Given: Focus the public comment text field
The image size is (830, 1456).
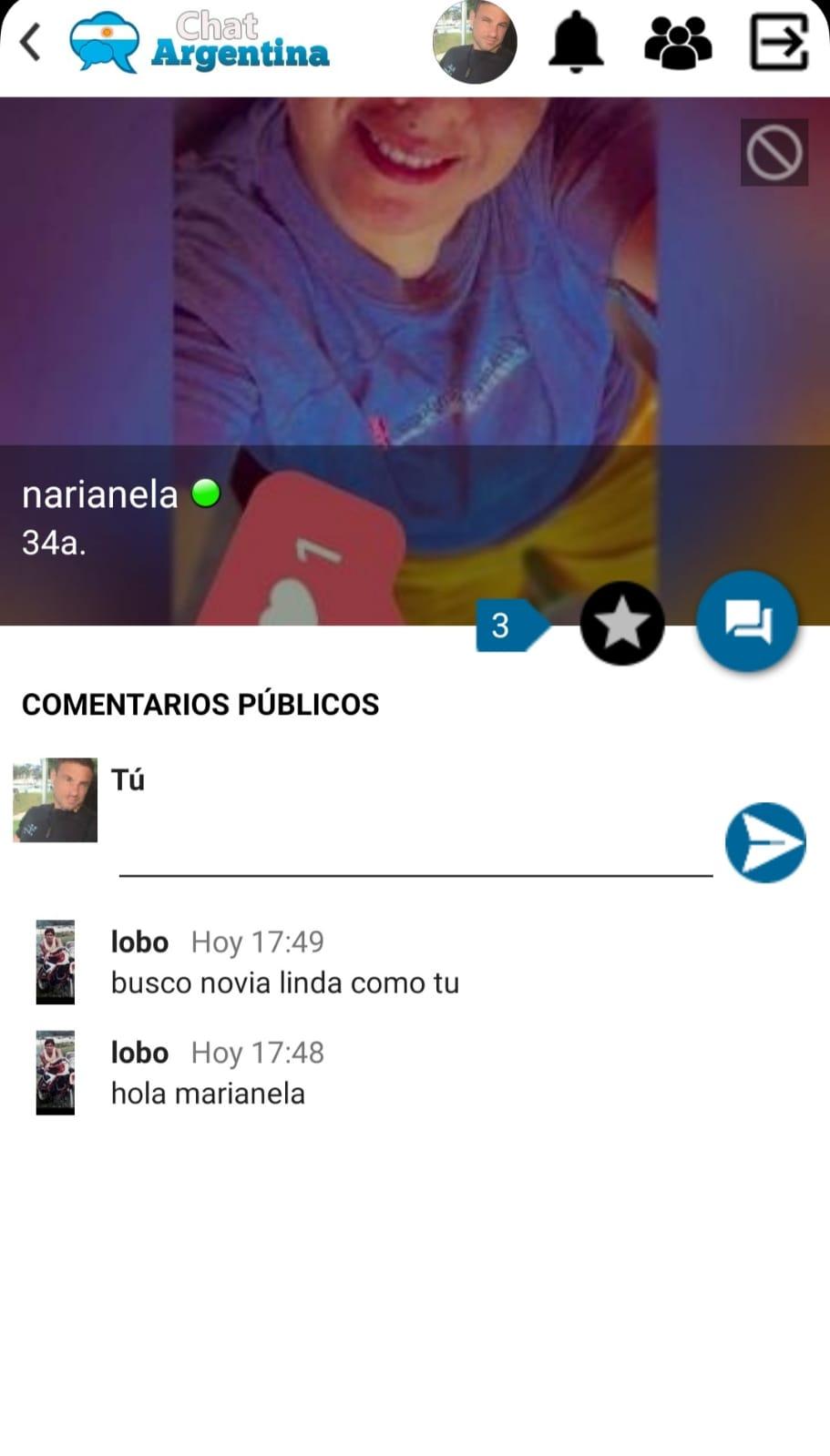Looking at the screenshot, I should point(415,844).
